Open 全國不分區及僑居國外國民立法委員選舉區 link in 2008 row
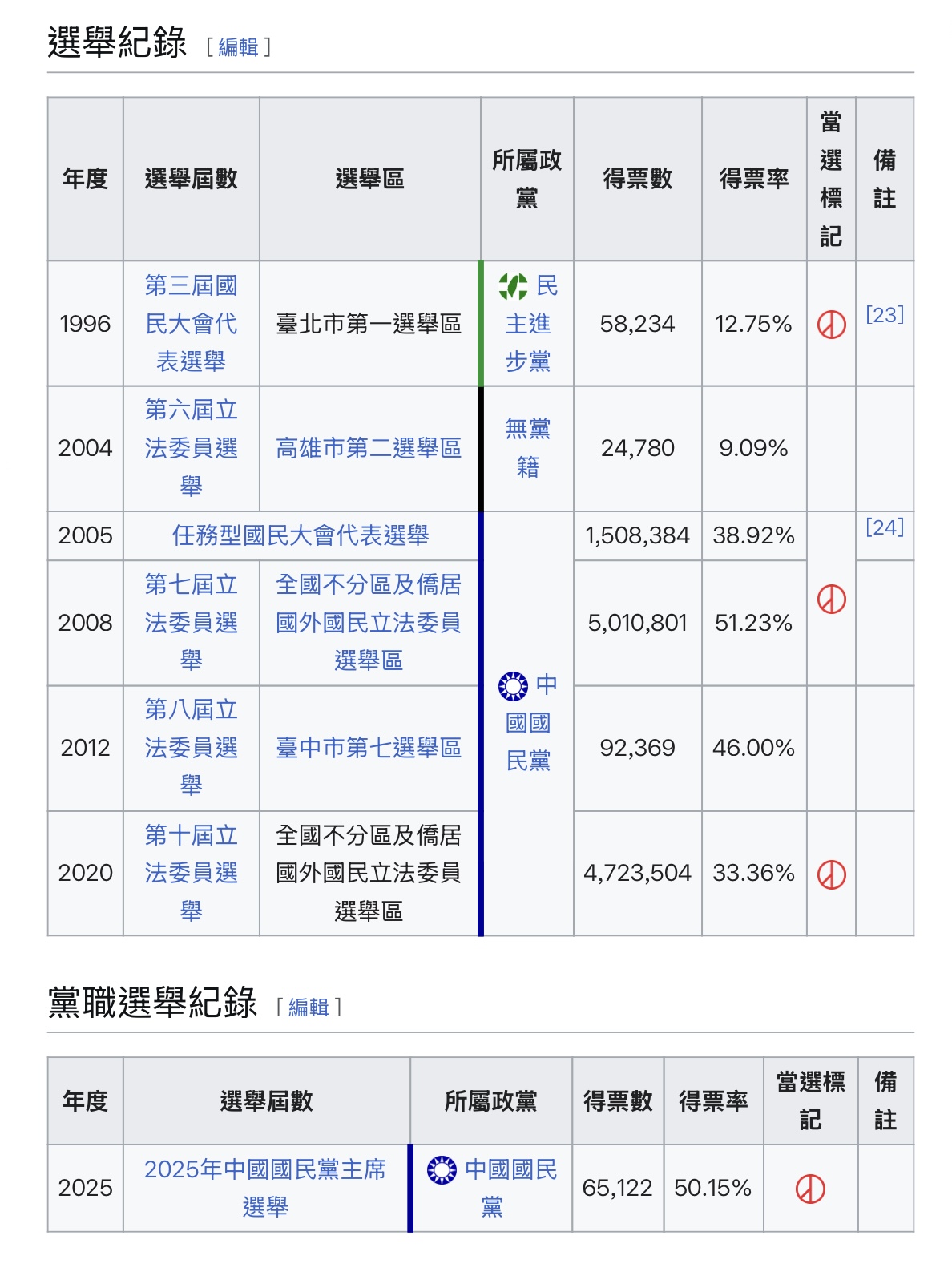952x1264 pixels. pyautogui.click(x=368, y=623)
